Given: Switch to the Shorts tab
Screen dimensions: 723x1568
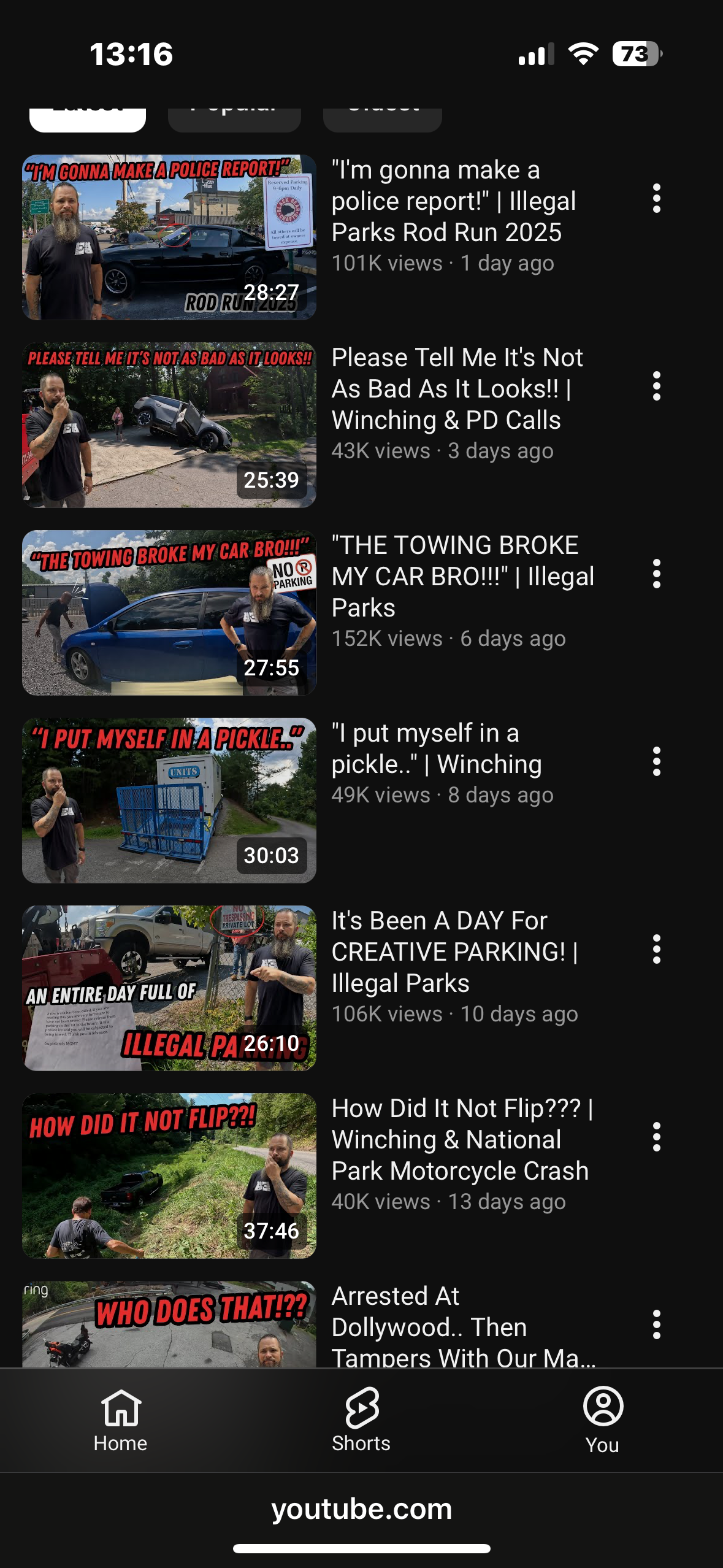Looking at the screenshot, I should pyautogui.click(x=361, y=1420).
